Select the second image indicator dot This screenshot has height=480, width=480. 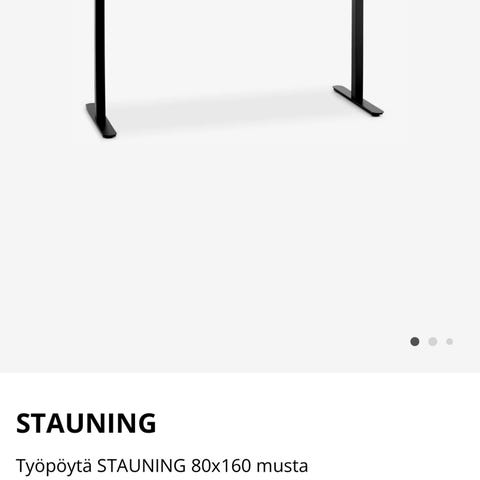(433, 341)
